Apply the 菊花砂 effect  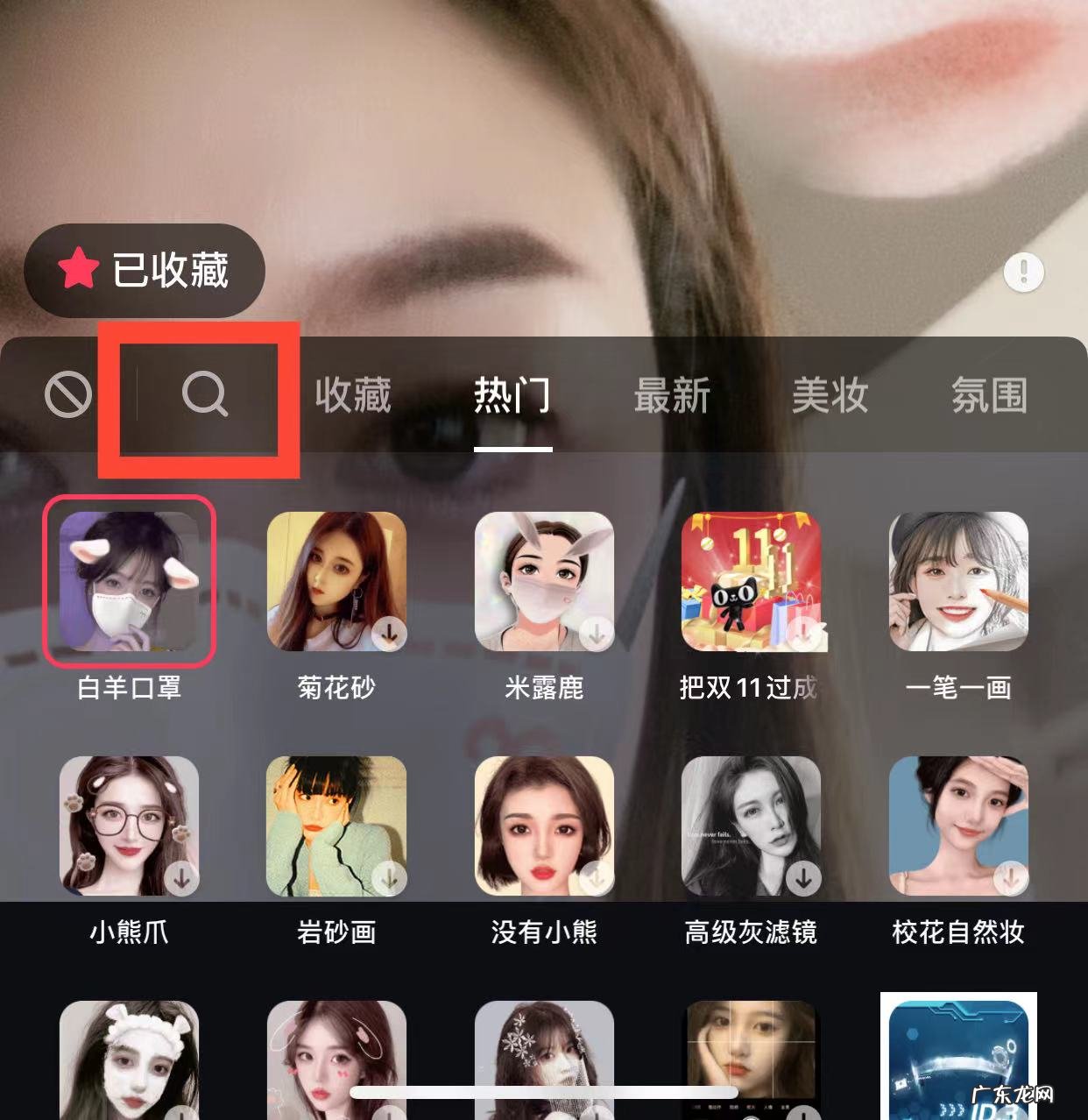[336, 582]
